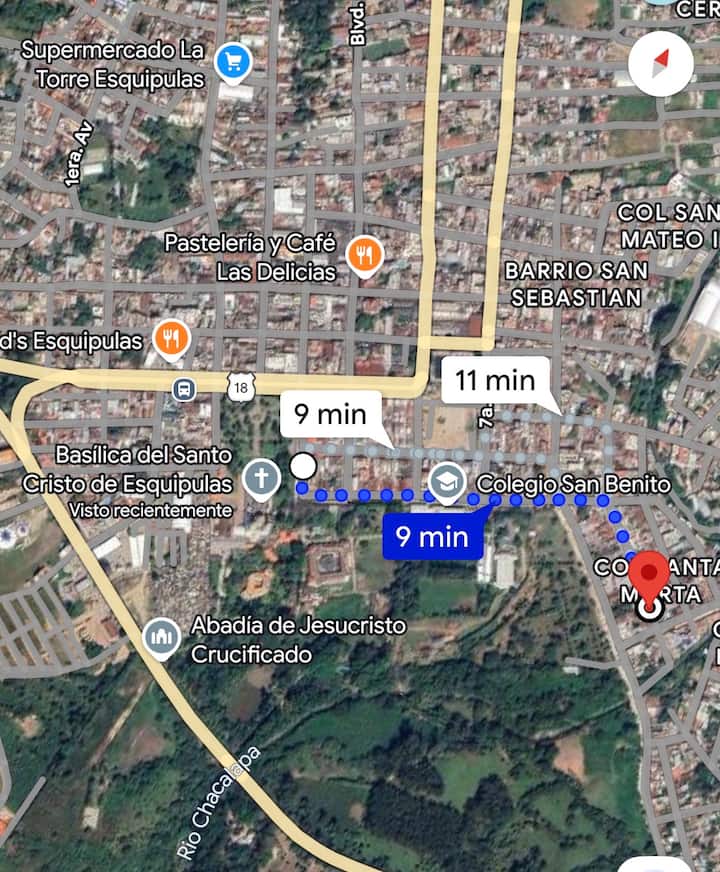Select the alternate 11 min route
The height and width of the screenshot is (872, 720).
[x=495, y=380]
